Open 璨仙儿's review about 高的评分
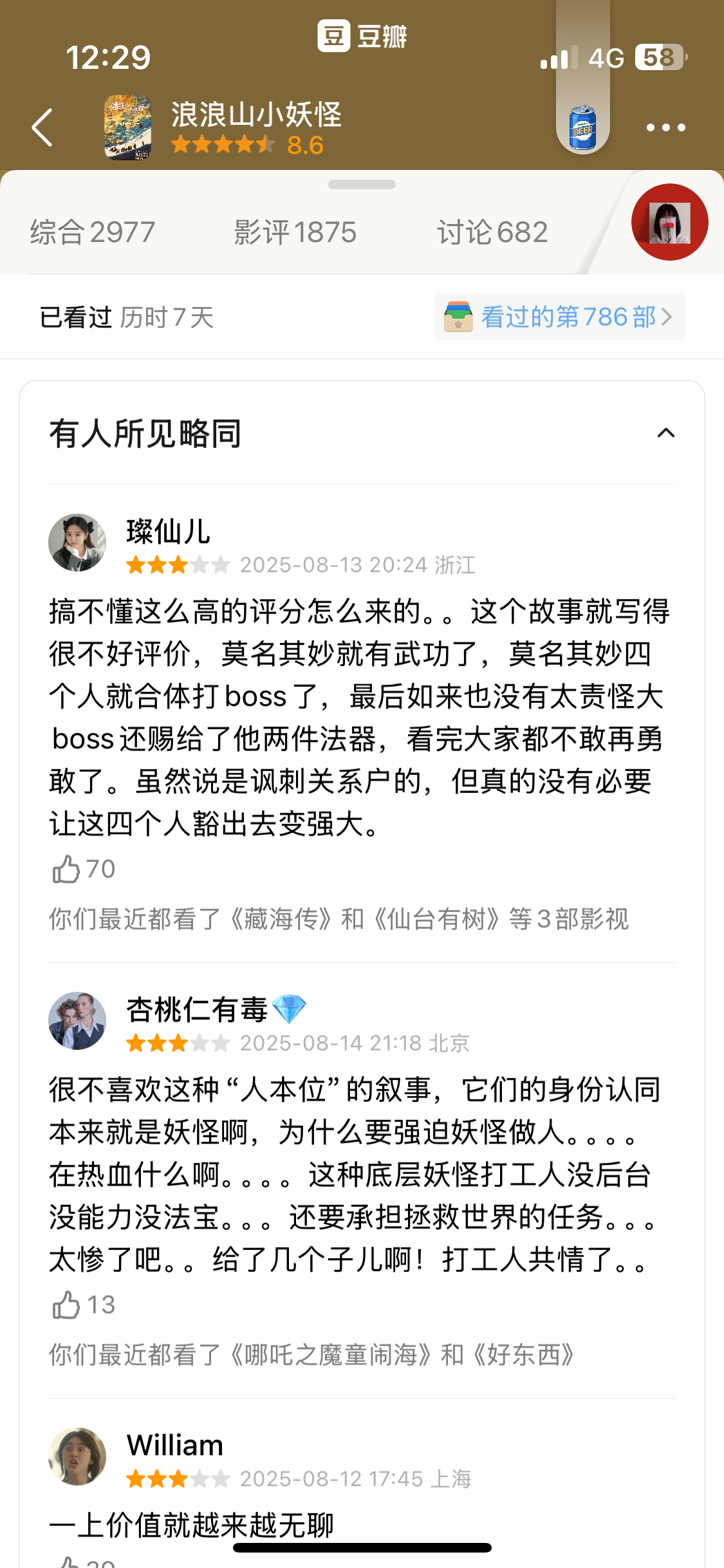This screenshot has width=724, height=1568. 360,717
